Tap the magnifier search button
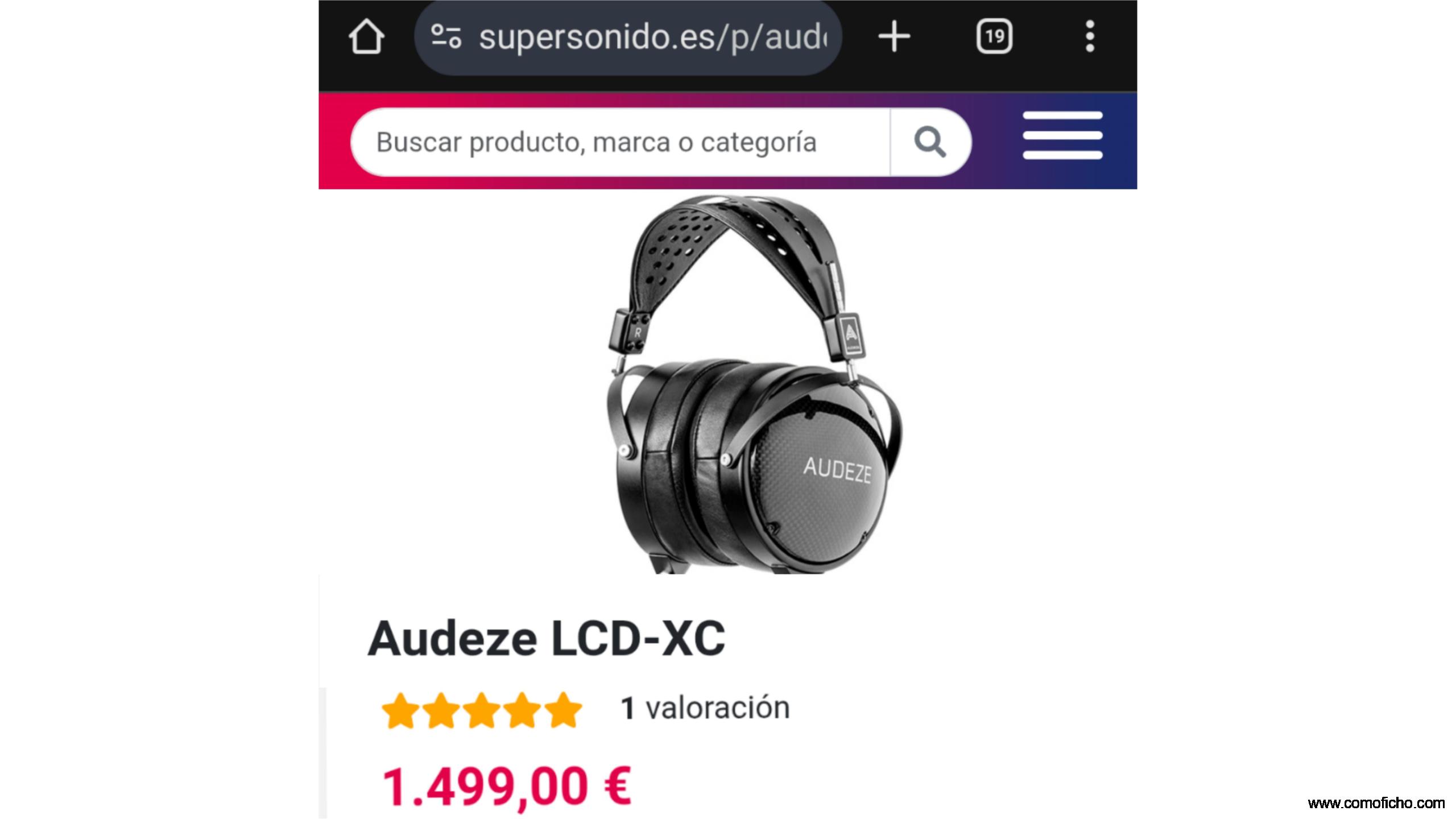Screen dimensions: 1456x819 click(x=930, y=142)
